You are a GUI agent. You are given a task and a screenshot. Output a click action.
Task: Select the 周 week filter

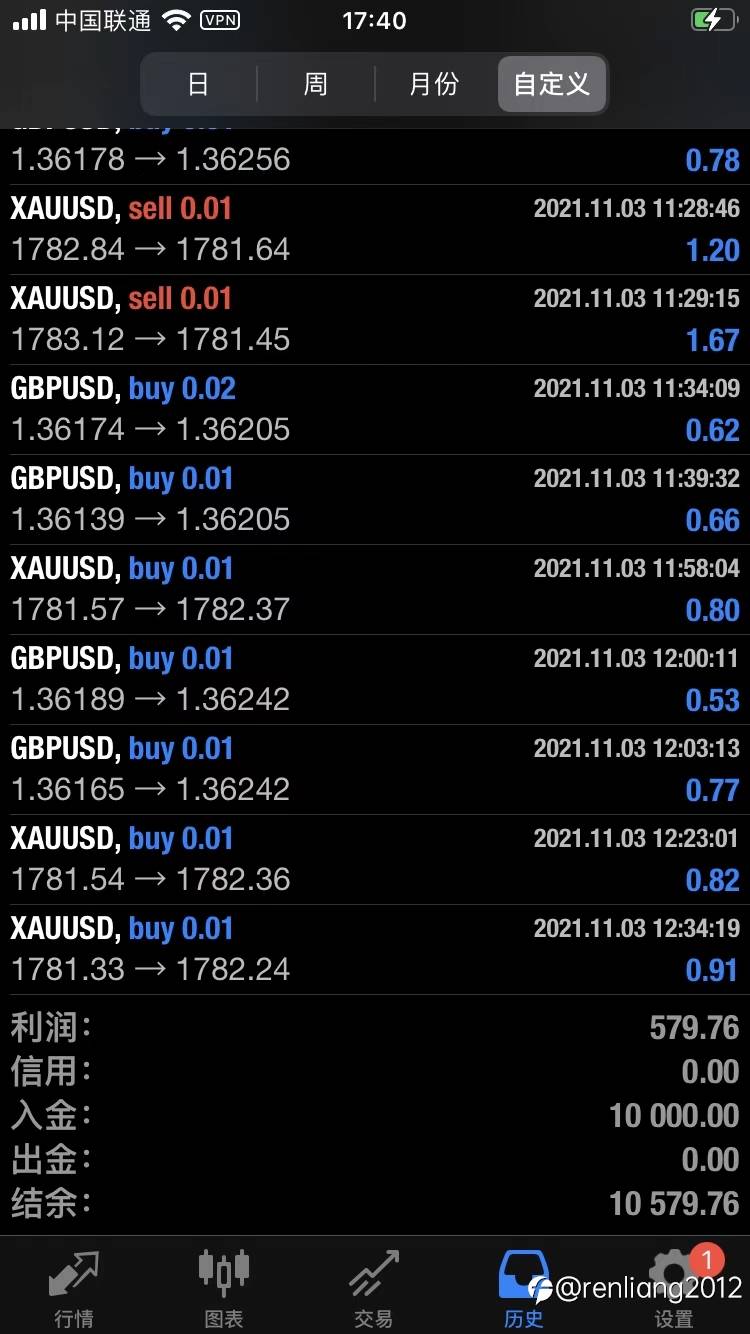(x=316, y=84)
